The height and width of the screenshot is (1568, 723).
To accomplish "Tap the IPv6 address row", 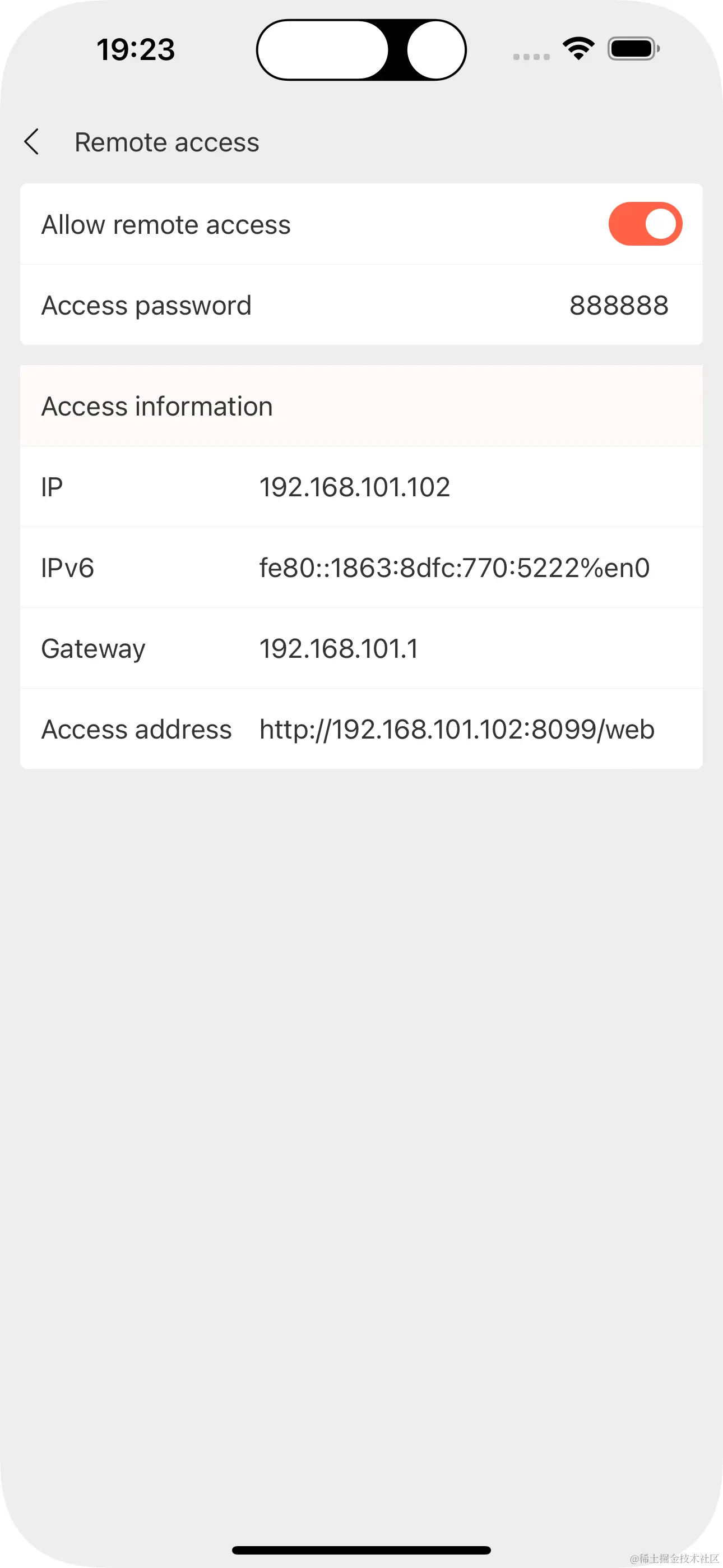I will 361,568.
